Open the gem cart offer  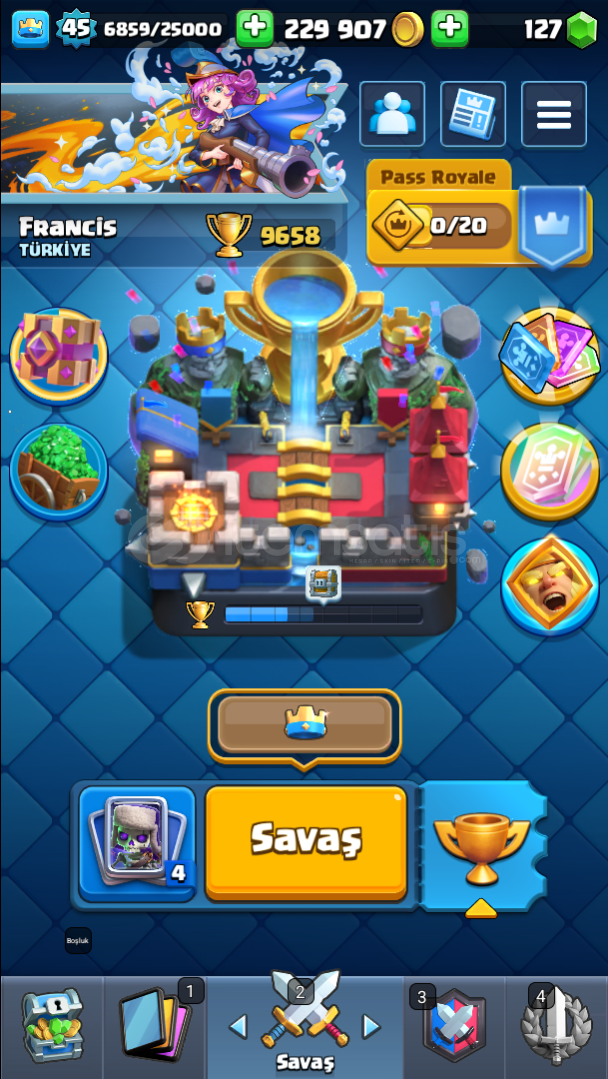(x=58, y=468)
